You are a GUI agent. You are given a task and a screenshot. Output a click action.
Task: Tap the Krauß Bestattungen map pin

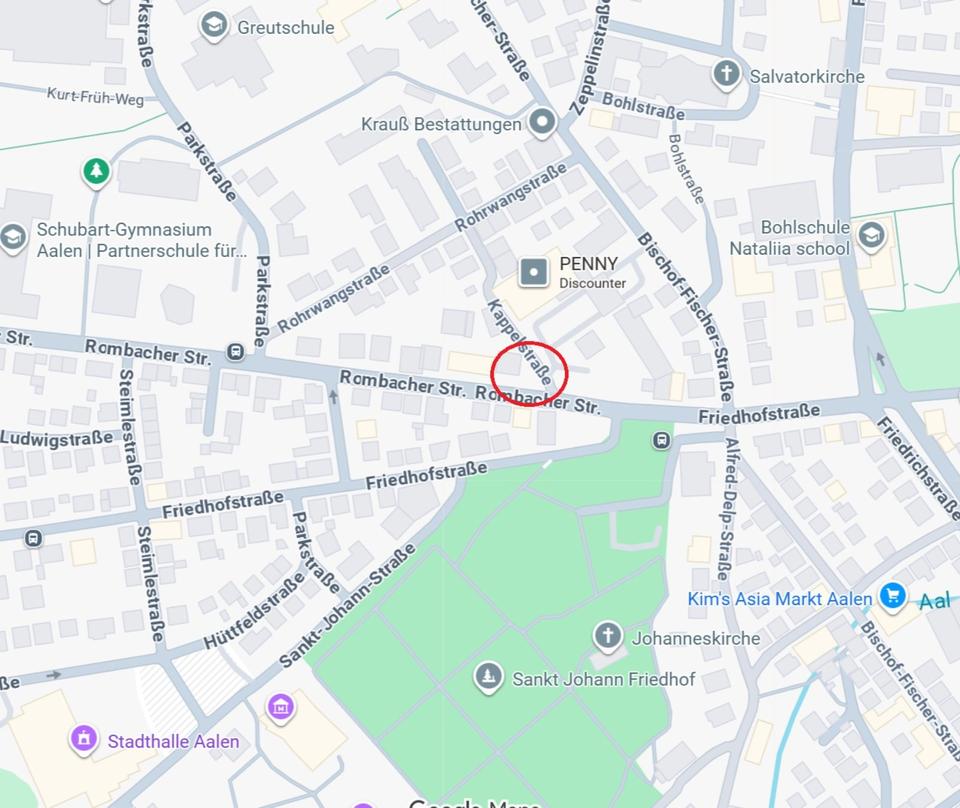(x=543, y=123)
